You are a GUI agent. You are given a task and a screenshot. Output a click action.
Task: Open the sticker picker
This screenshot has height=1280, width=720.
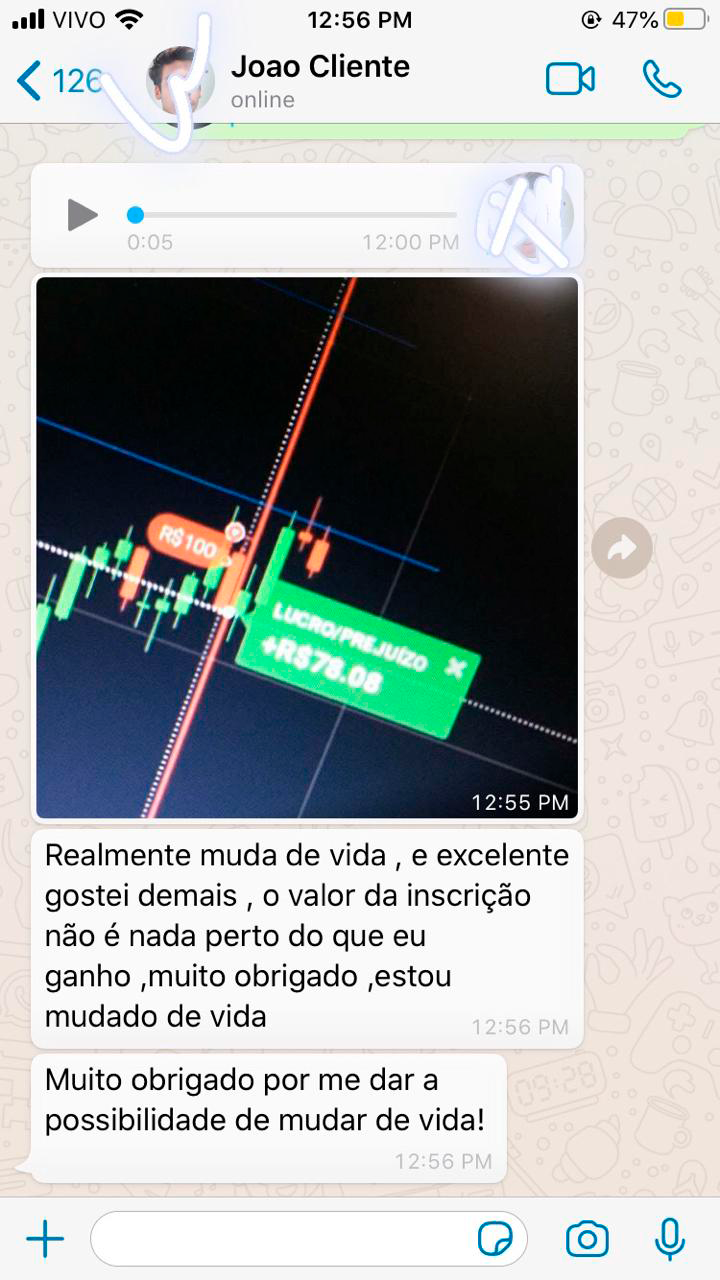click(x=496, y=1240)
